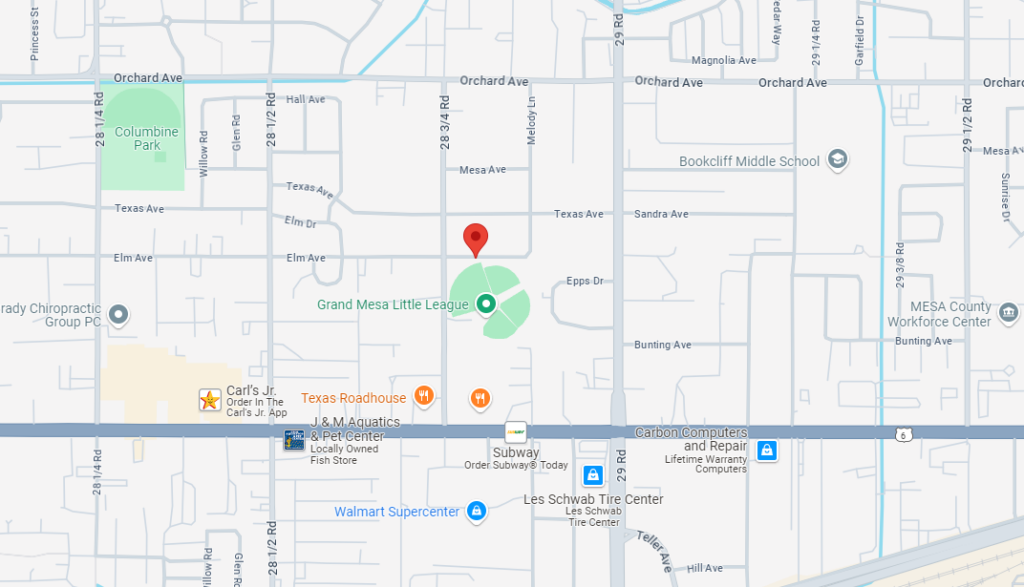Select the Columbine Park area

[x=145, y=138]
